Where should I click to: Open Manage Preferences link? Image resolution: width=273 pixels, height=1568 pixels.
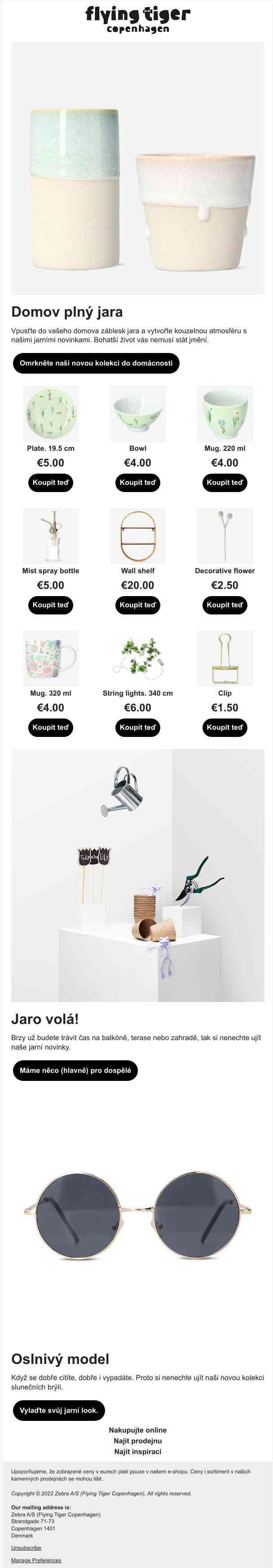click(36, 1560)
